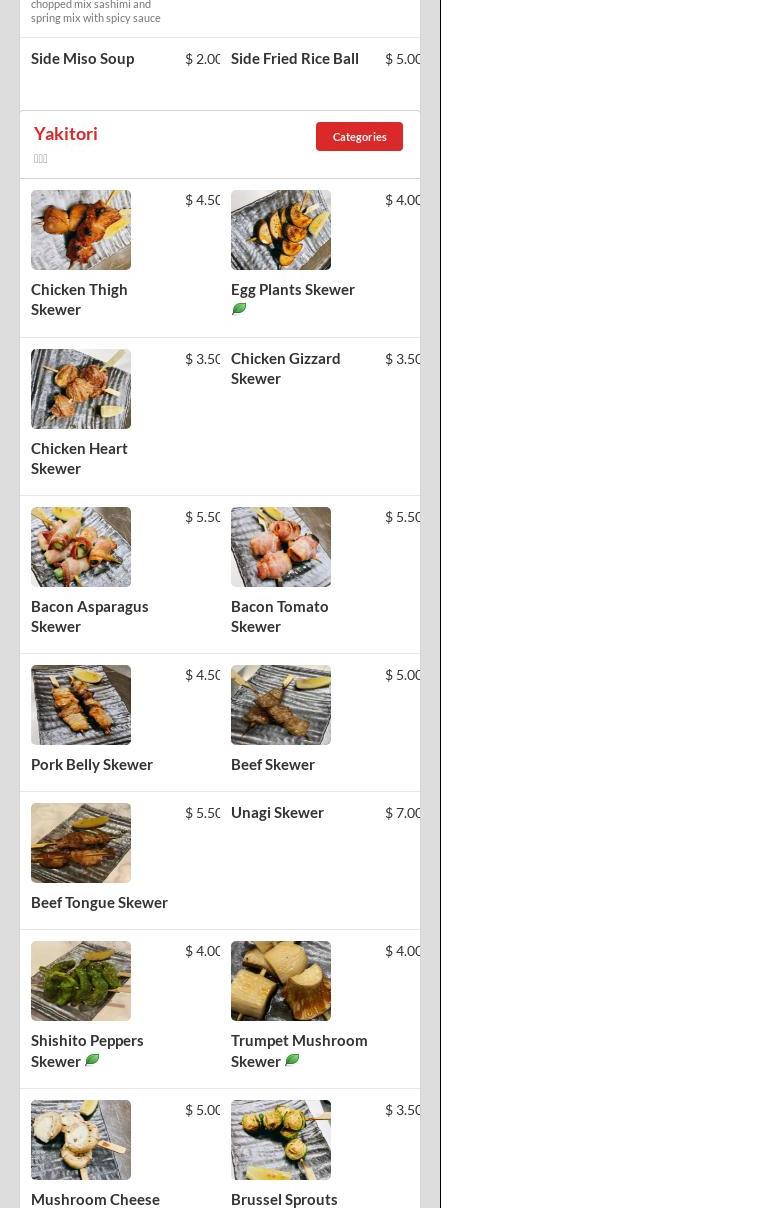Select the Side Miso Soup item

[x=83, y=59]
